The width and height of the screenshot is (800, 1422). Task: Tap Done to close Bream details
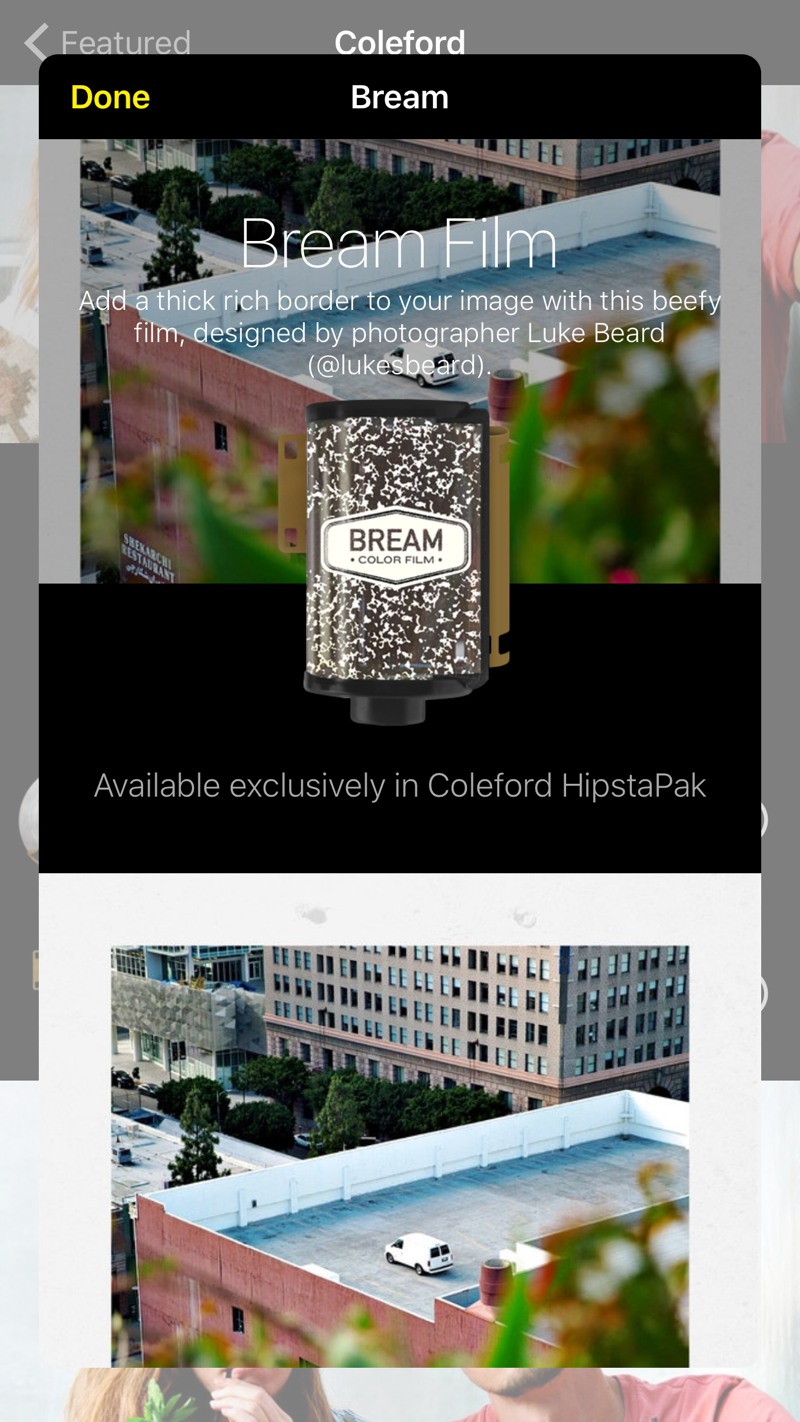pos(110,97)
